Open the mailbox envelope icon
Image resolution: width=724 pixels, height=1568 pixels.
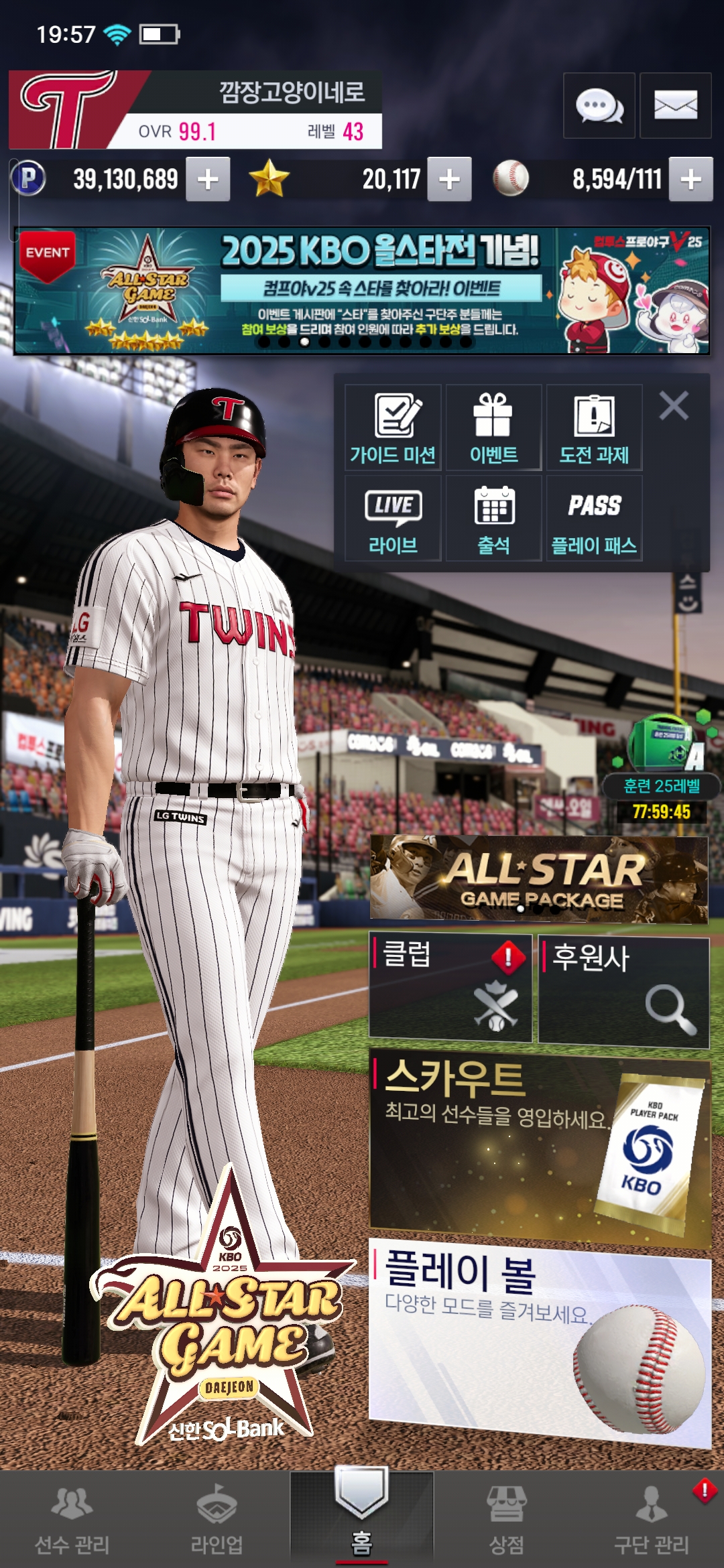coord(675,106)
